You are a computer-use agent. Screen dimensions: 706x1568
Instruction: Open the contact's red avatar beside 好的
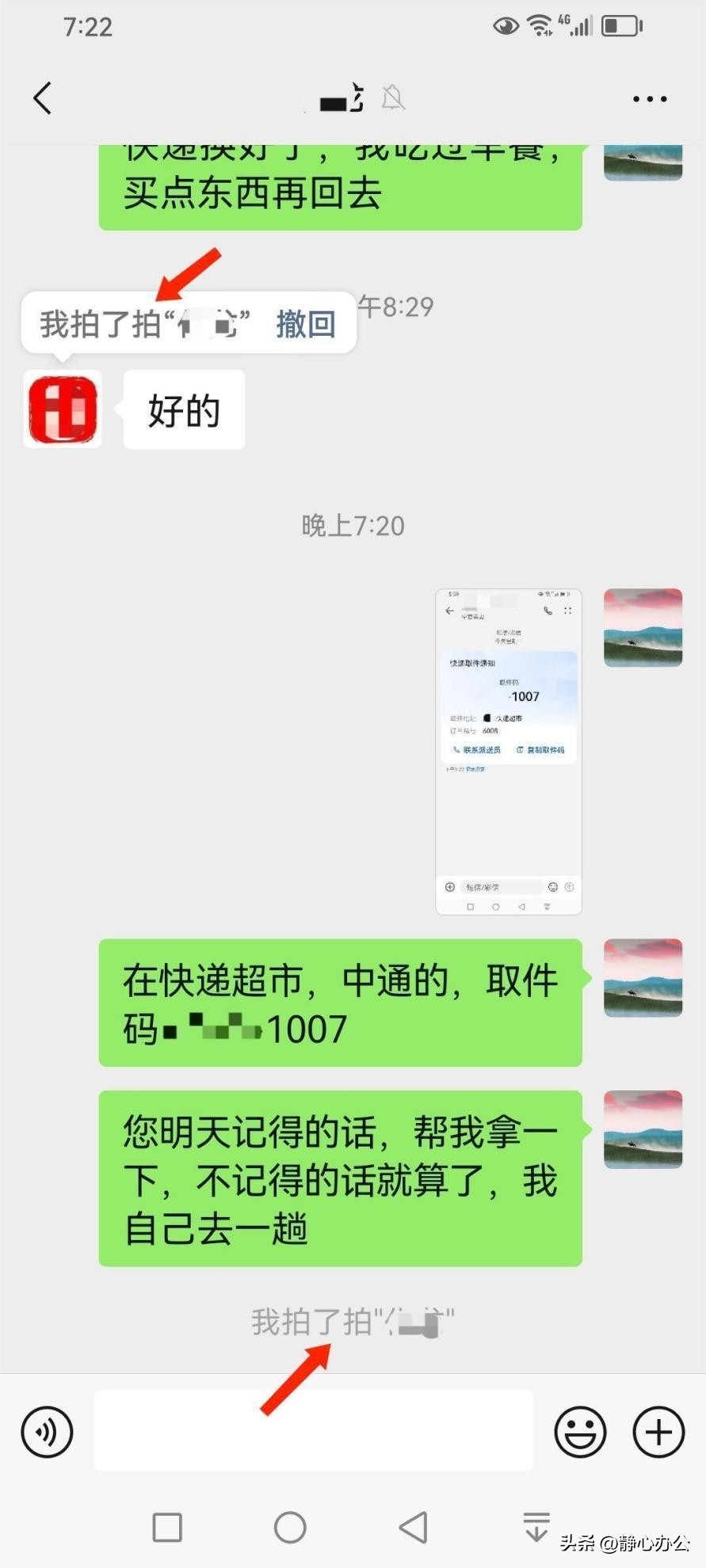tap(63, 409)
